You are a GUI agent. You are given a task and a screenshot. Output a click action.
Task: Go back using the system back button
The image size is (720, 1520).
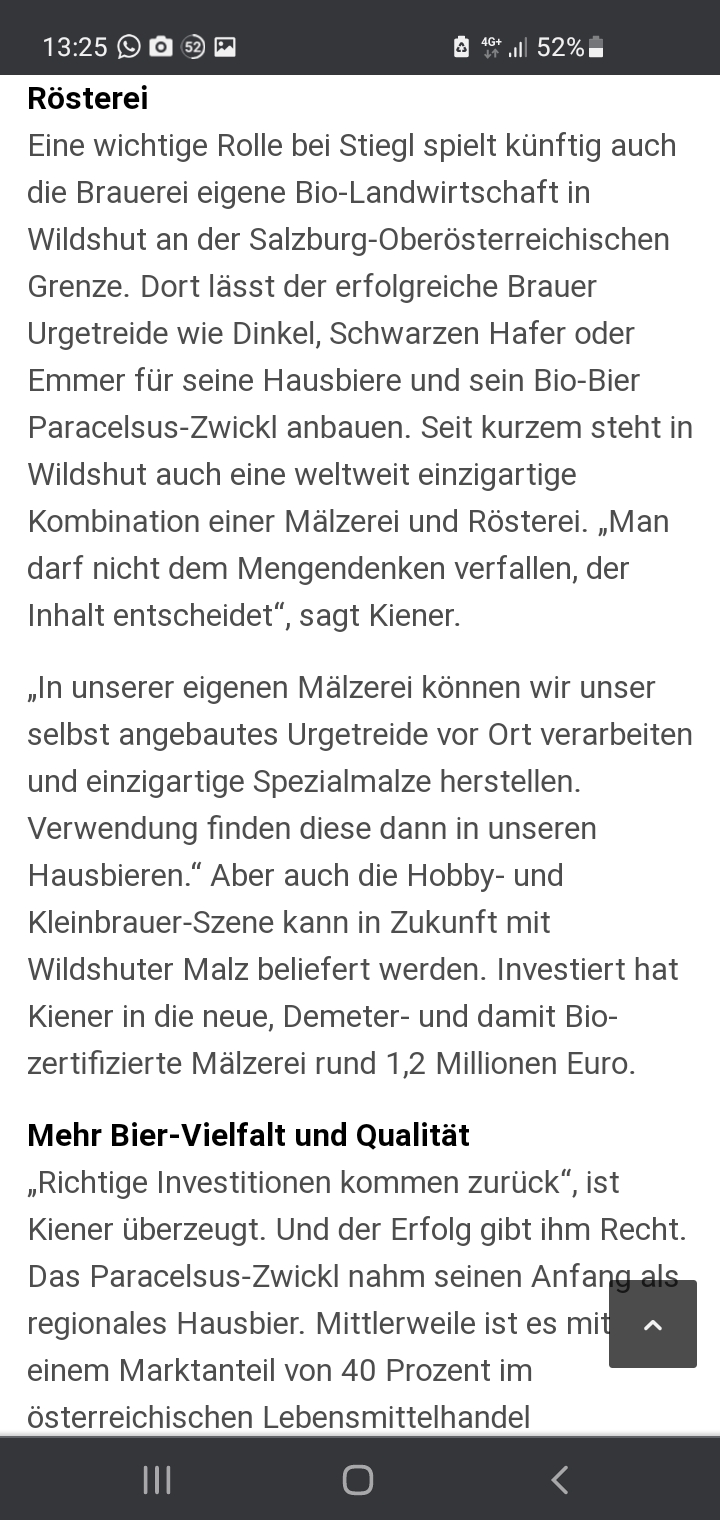coord(560,1480)
